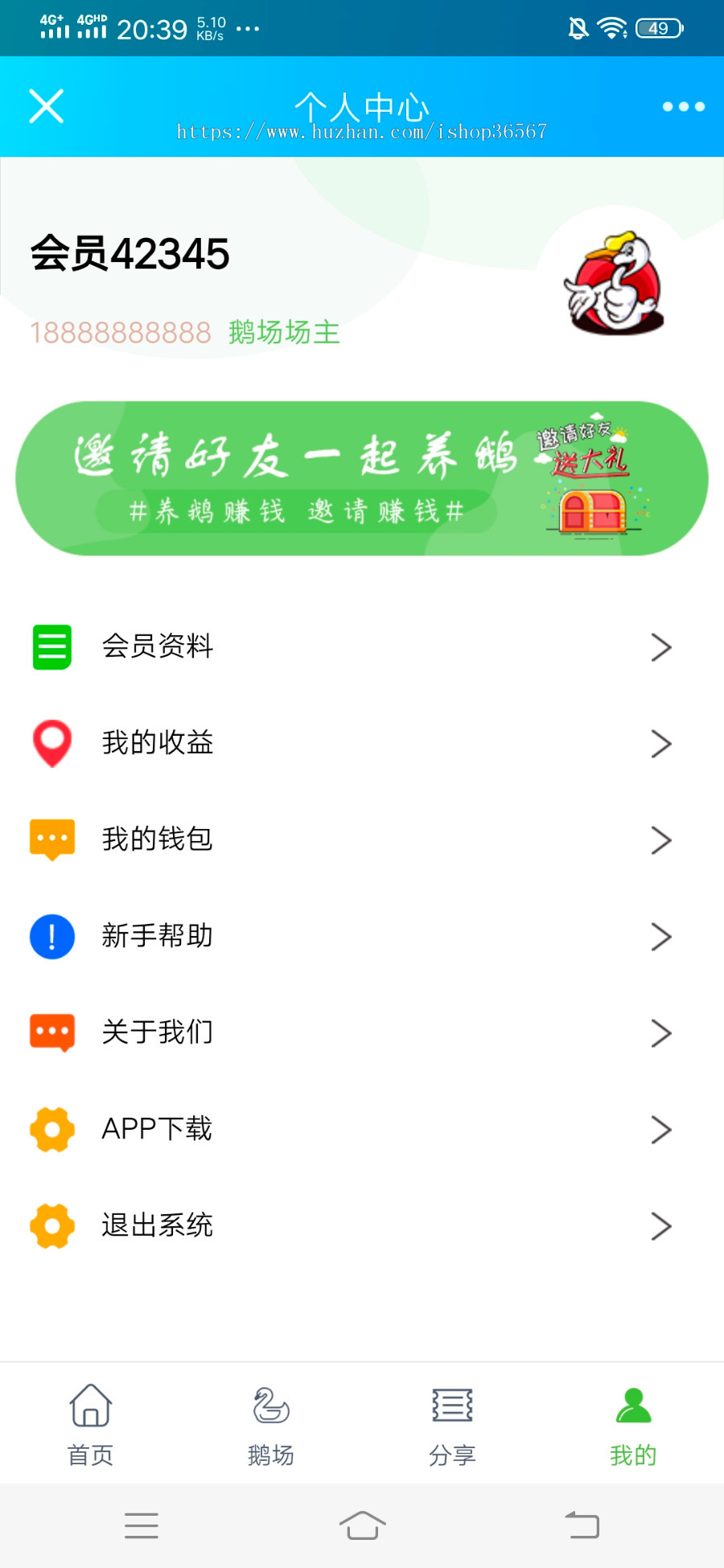
Task: Expand 会员资料 with its chevron arrow
Action: coord(661,646)
